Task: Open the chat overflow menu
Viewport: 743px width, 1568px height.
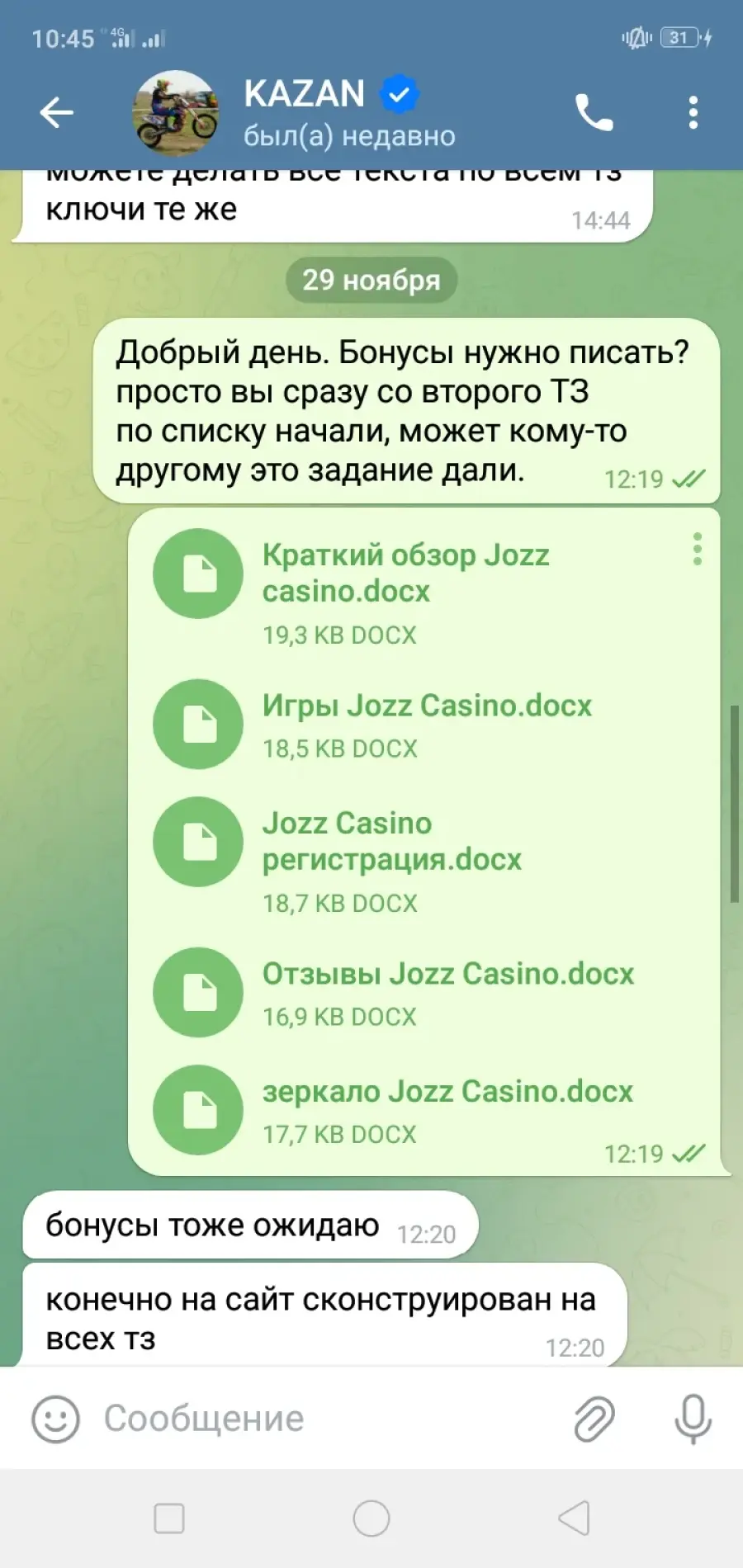Action: point(693,113)
